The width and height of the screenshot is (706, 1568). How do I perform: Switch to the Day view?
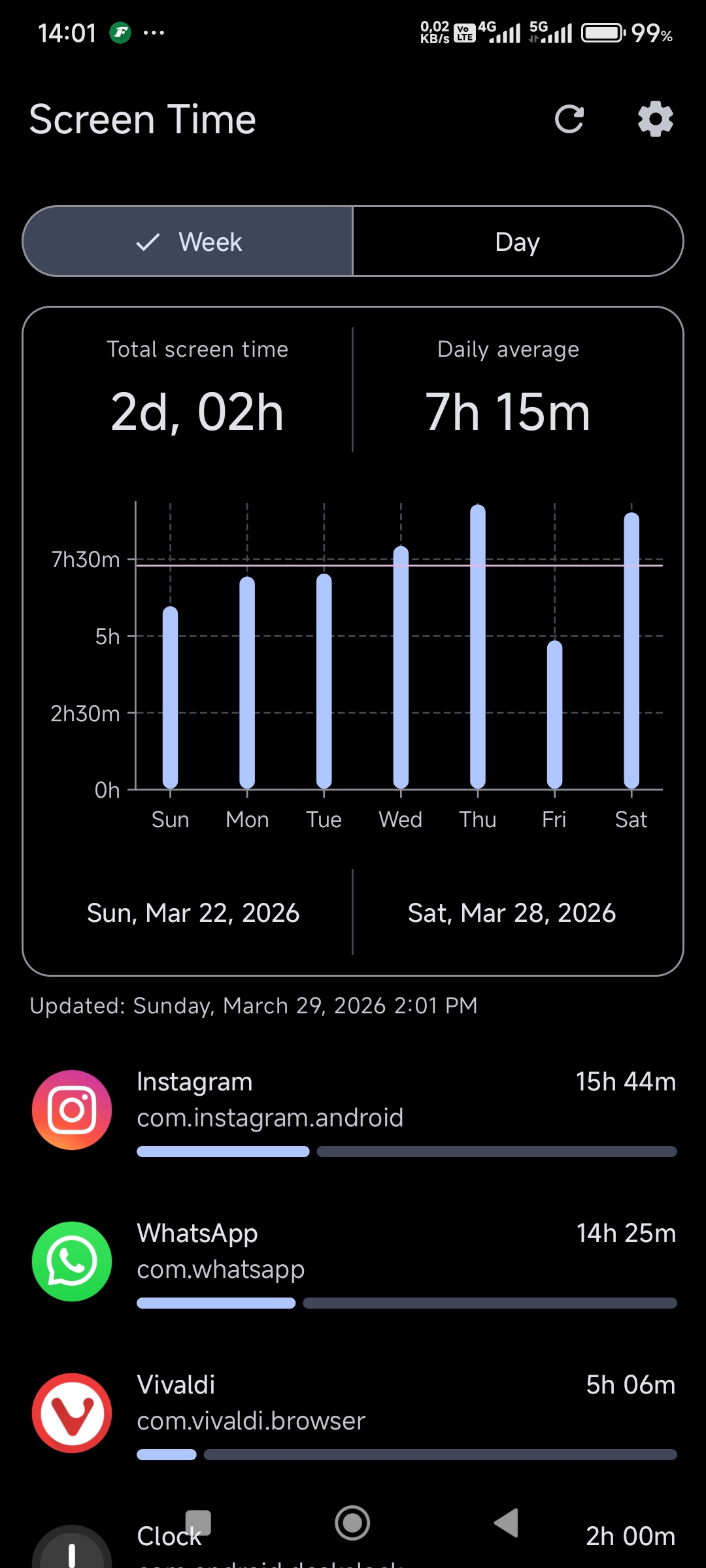coord(516,241)
